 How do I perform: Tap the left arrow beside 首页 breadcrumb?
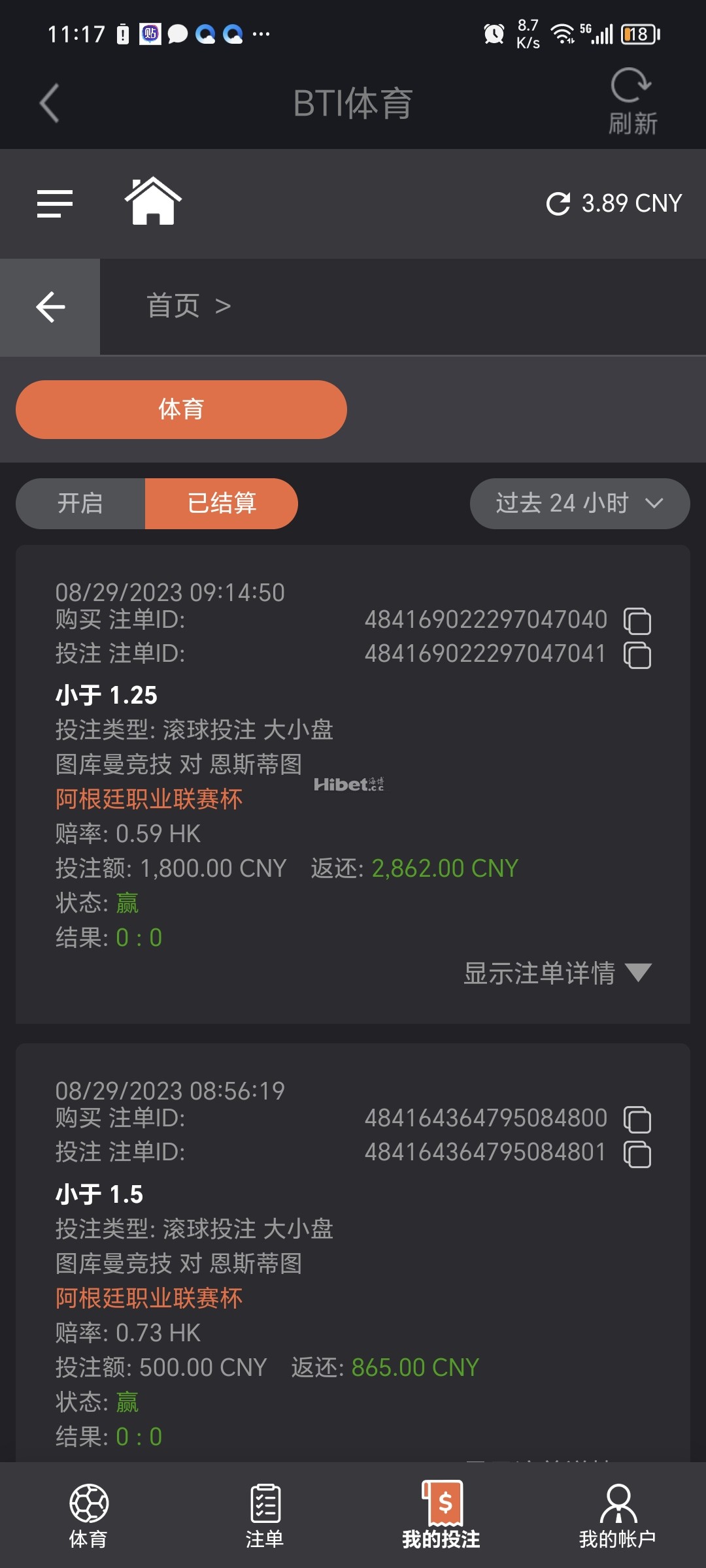(50, 307)
